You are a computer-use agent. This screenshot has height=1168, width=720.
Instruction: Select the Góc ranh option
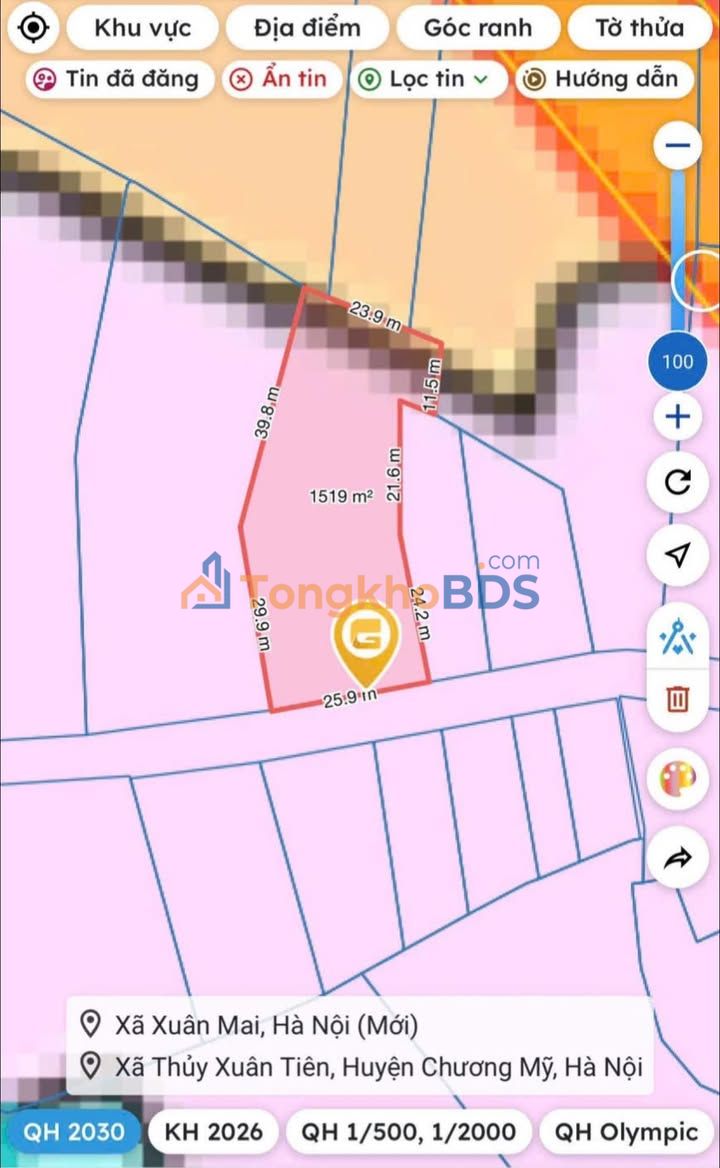[477, 28]
